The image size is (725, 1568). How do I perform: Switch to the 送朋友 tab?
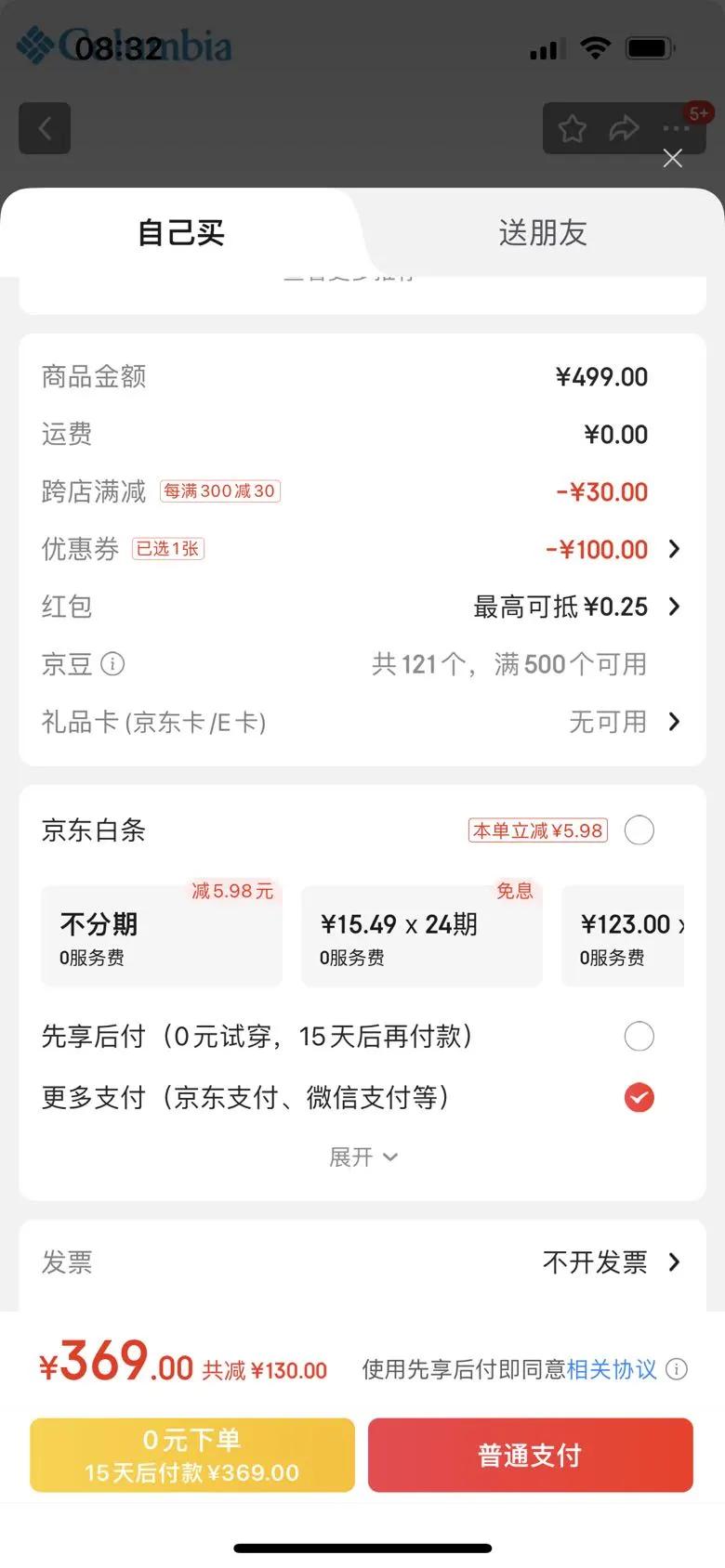[x=543, y=233]
